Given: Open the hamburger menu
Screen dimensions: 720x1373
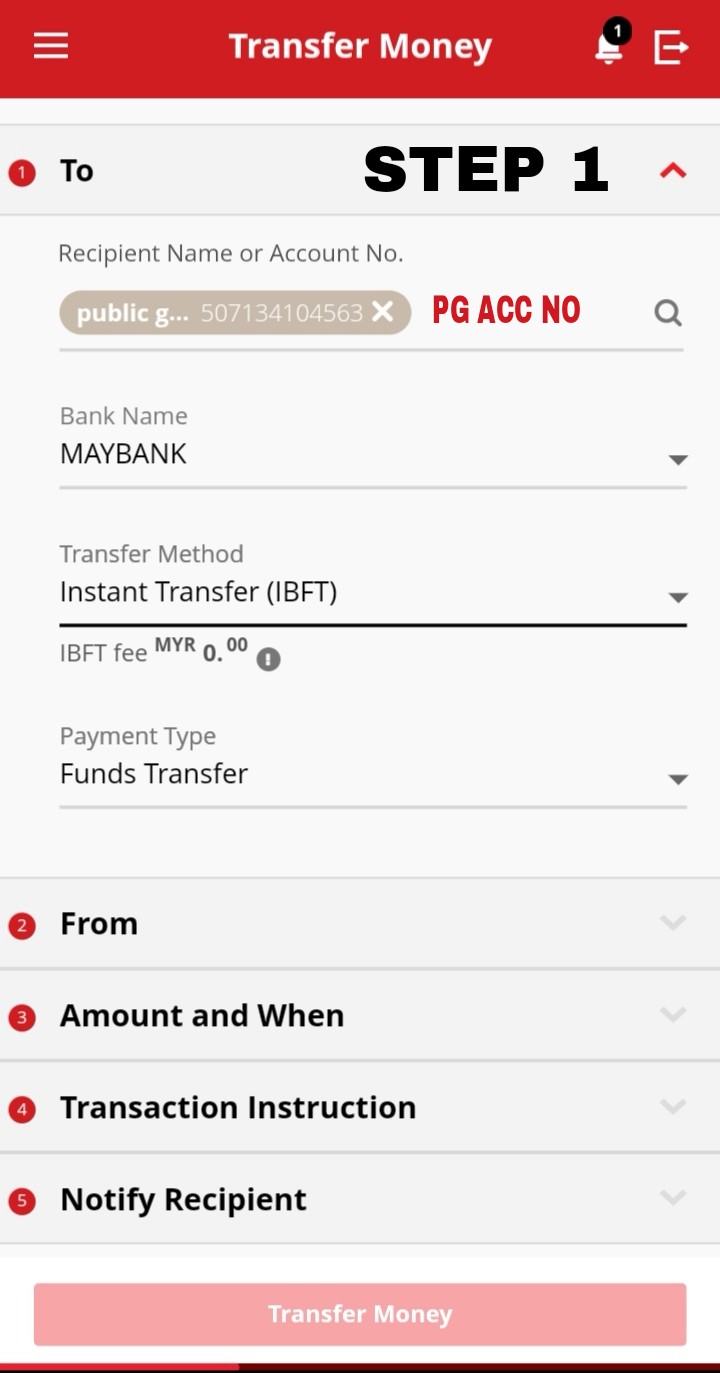Looking at the screenshot, I should point(51,46).
